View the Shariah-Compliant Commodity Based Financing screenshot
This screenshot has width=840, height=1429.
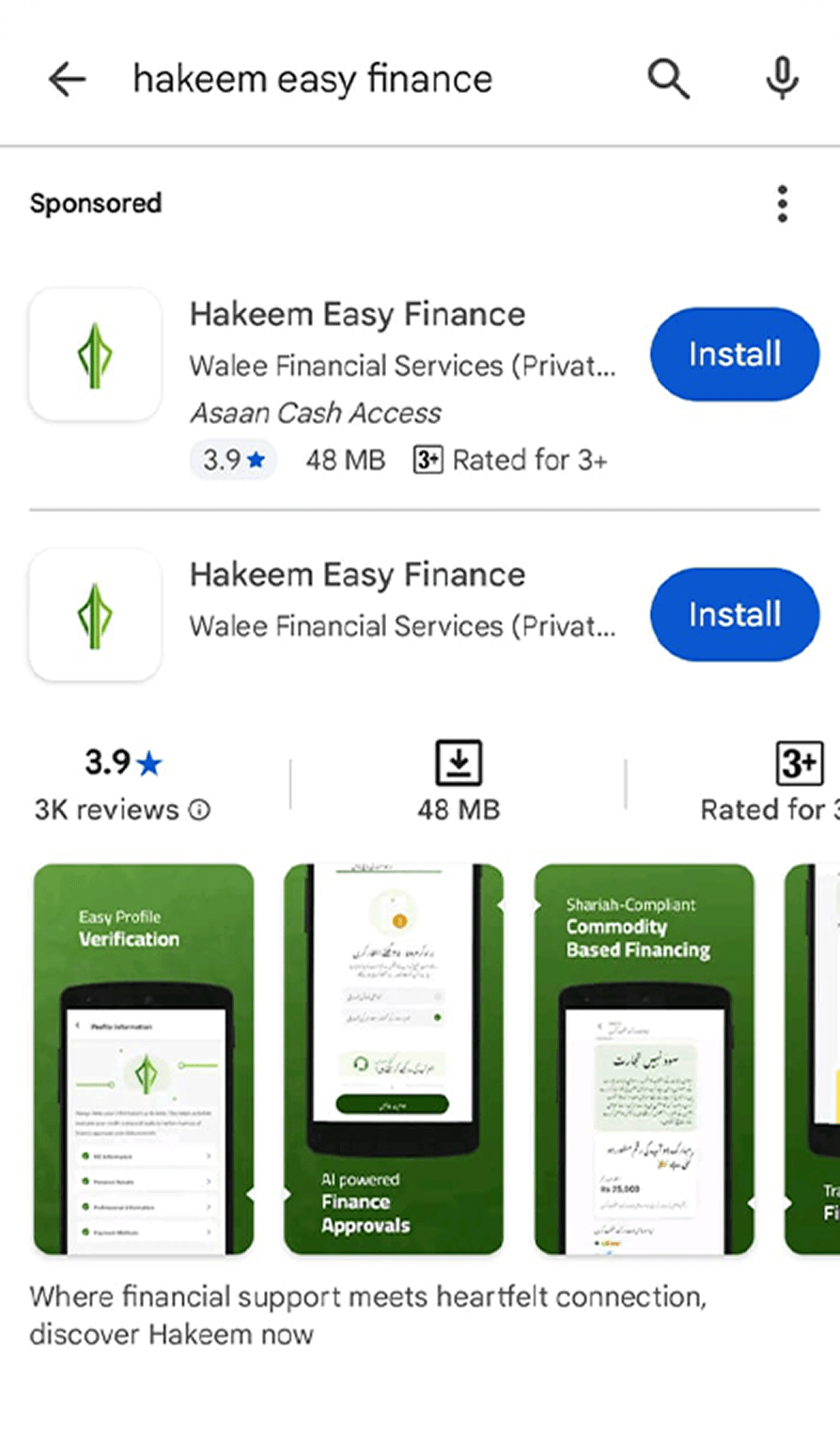645,1060
